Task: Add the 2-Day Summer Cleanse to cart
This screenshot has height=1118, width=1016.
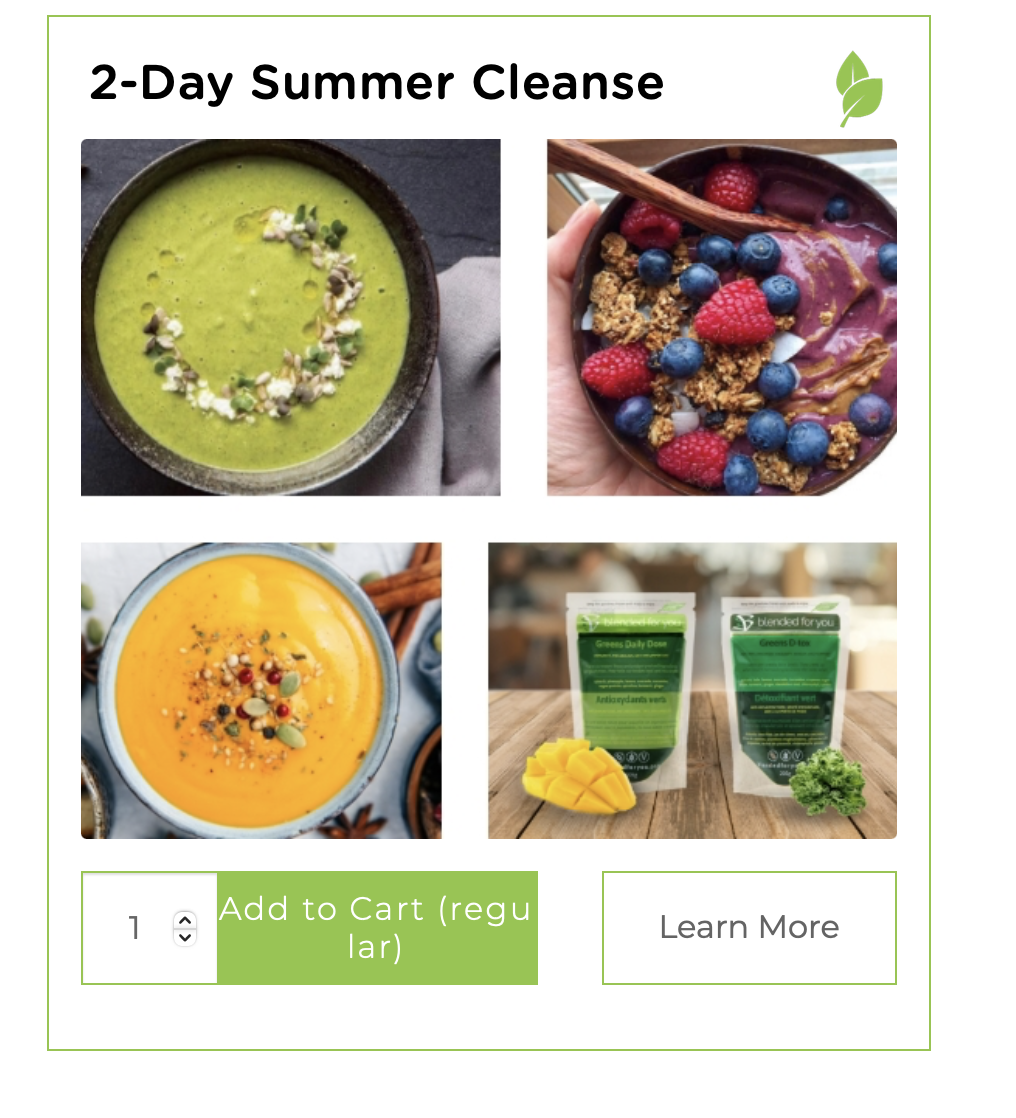Action: [377, 927]
